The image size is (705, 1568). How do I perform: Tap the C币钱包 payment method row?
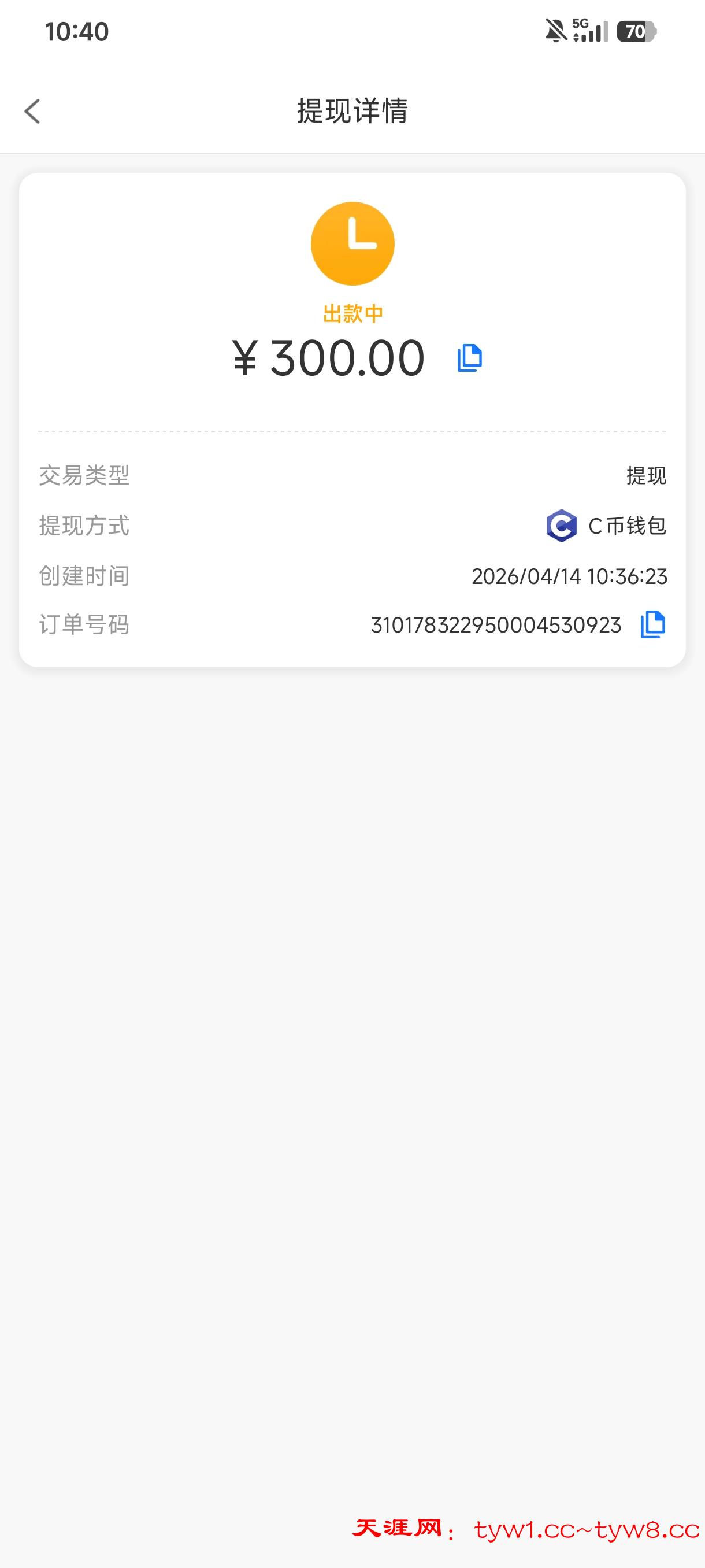[626, 527]
